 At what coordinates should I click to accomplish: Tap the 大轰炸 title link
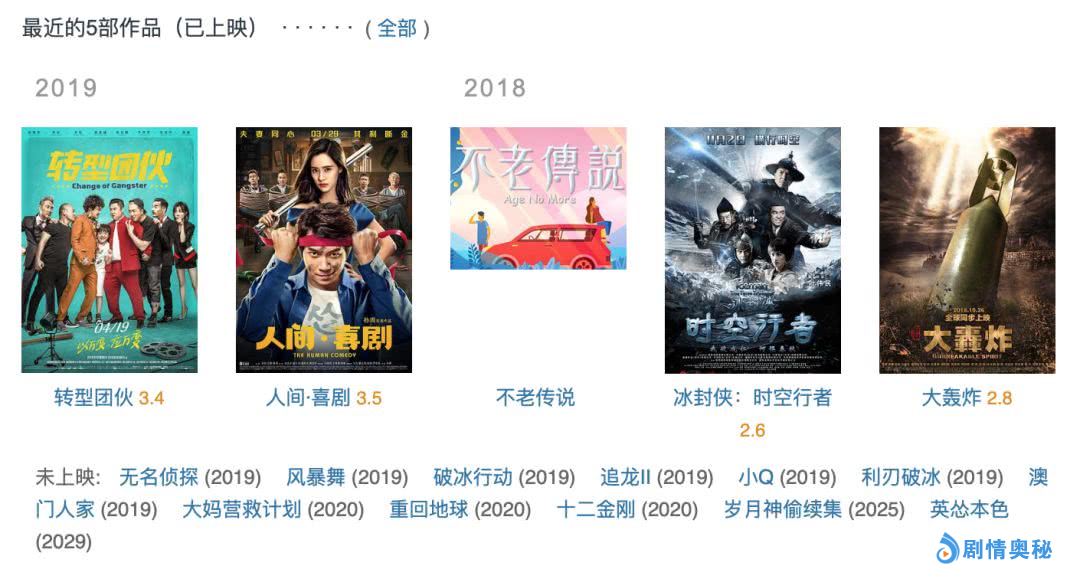pyautogui.click(x=951, y=398)
